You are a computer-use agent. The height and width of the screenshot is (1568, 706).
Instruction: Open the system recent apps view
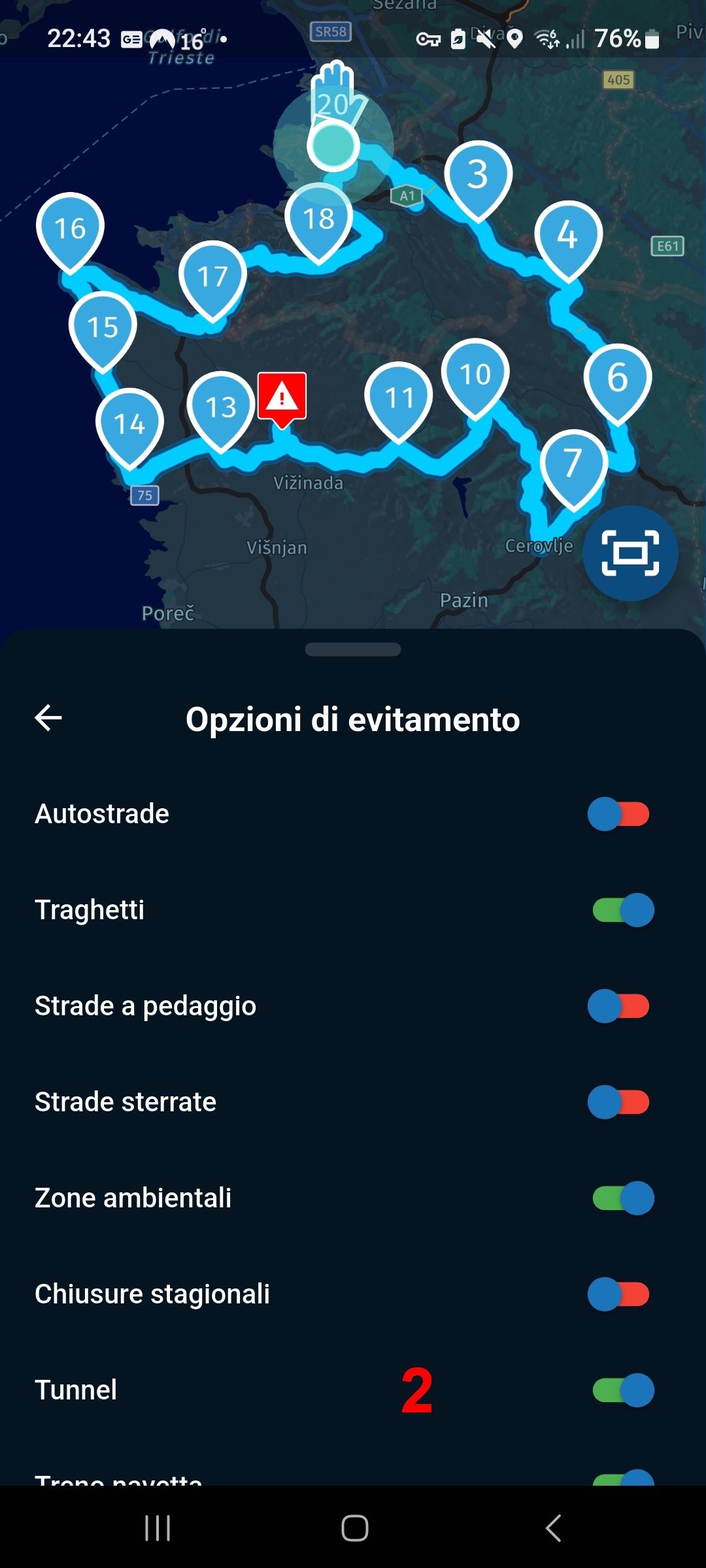pos(158,1528)
